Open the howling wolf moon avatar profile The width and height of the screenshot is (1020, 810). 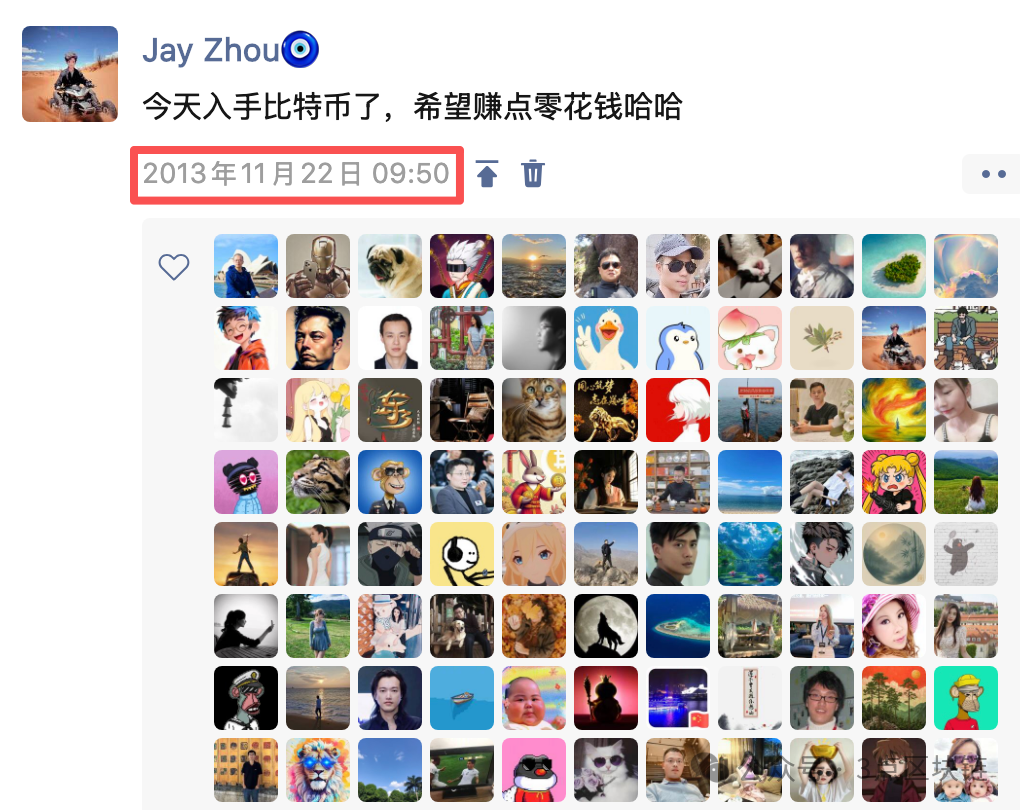coord(606,626)
